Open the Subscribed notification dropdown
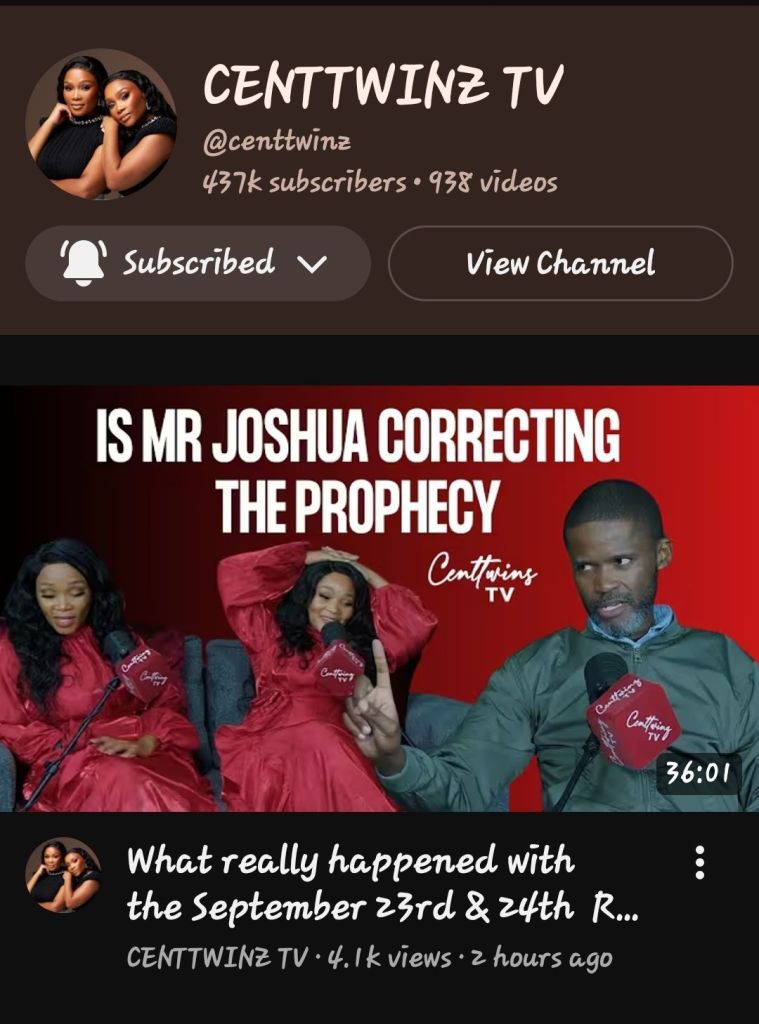Image resolution: width=759 pixels, height=1024 pixels. pyautogui.click(x=197, y=264)
